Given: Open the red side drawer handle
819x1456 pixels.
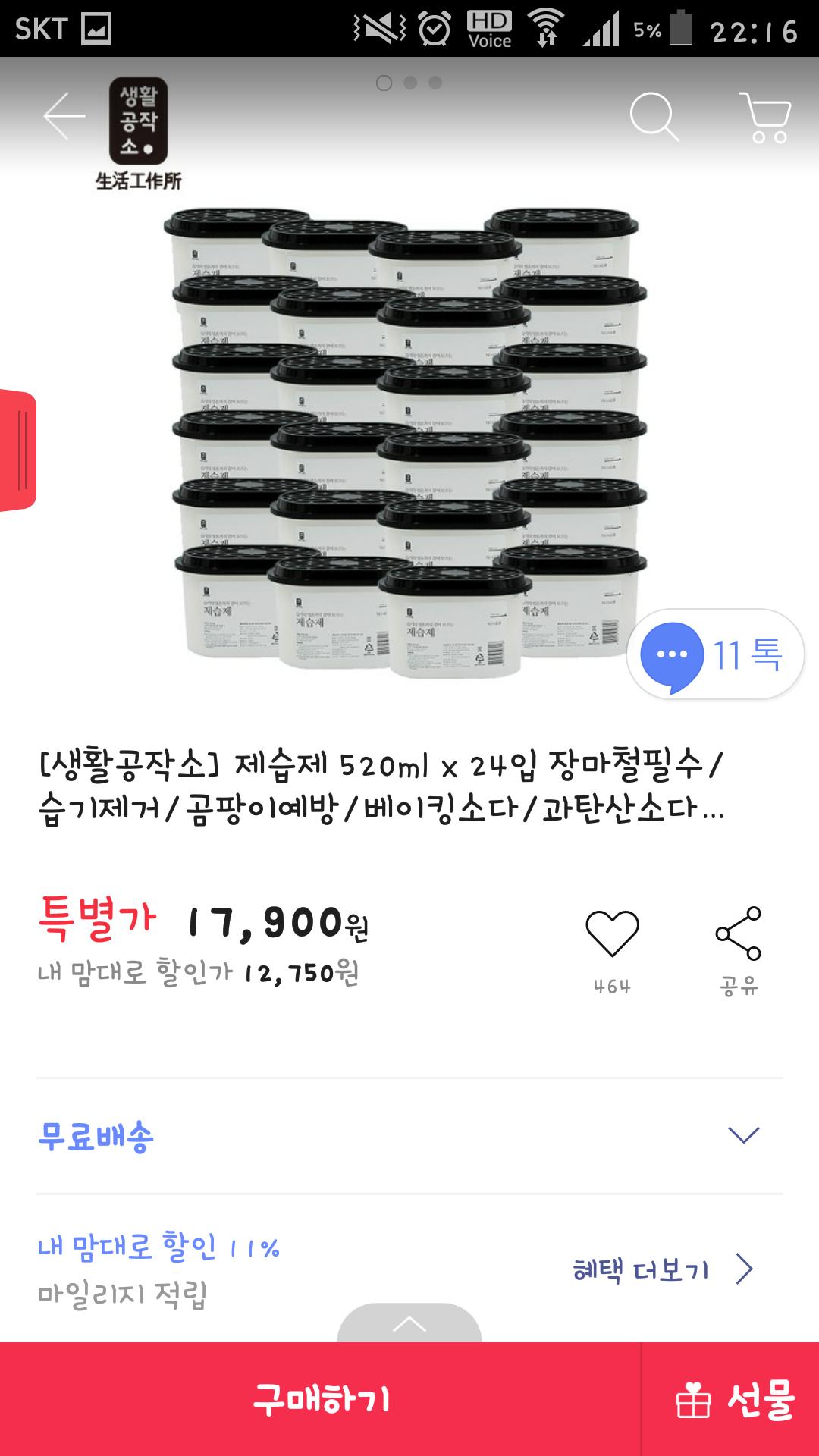Looking at the screenshot, I should point(18,450).
